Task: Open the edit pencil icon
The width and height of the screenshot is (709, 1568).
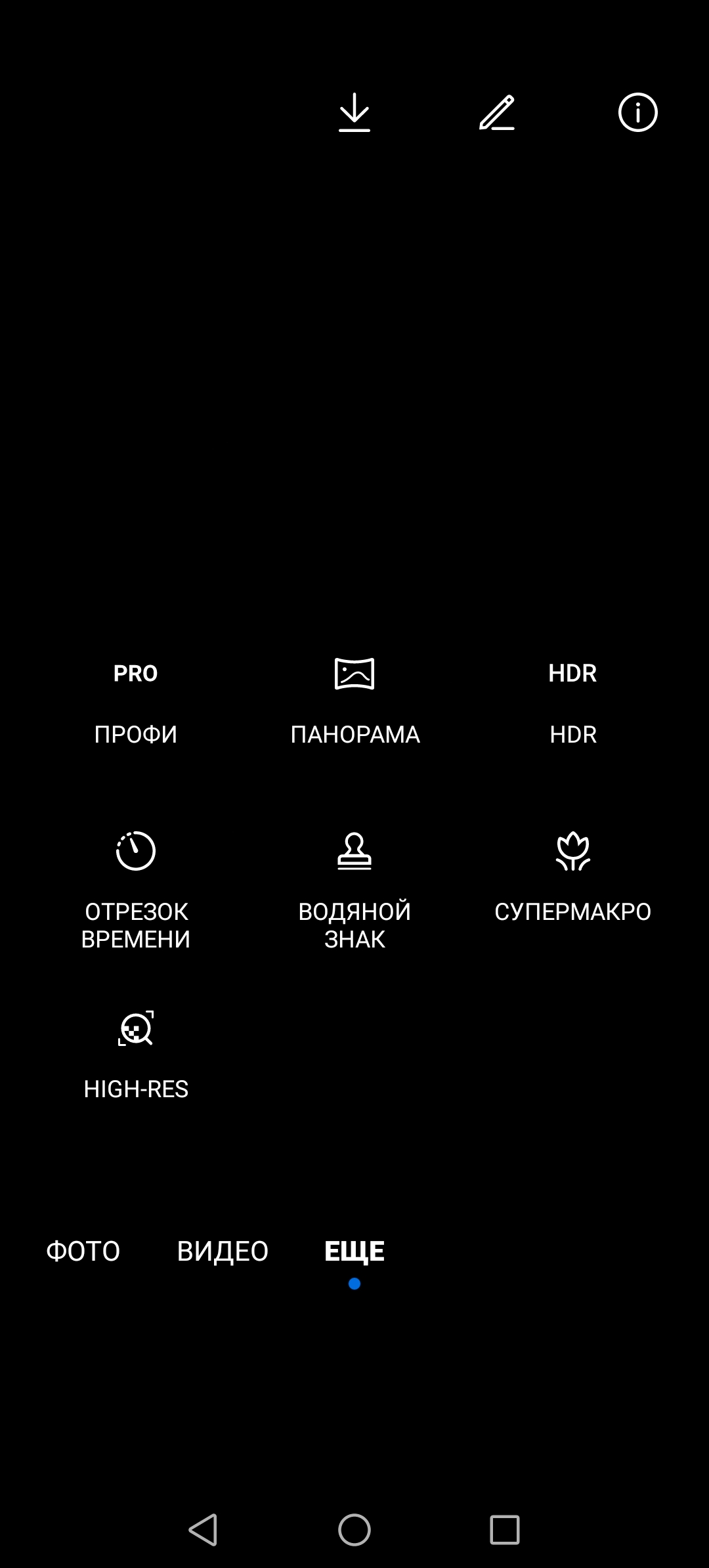Action: (497, 112)
